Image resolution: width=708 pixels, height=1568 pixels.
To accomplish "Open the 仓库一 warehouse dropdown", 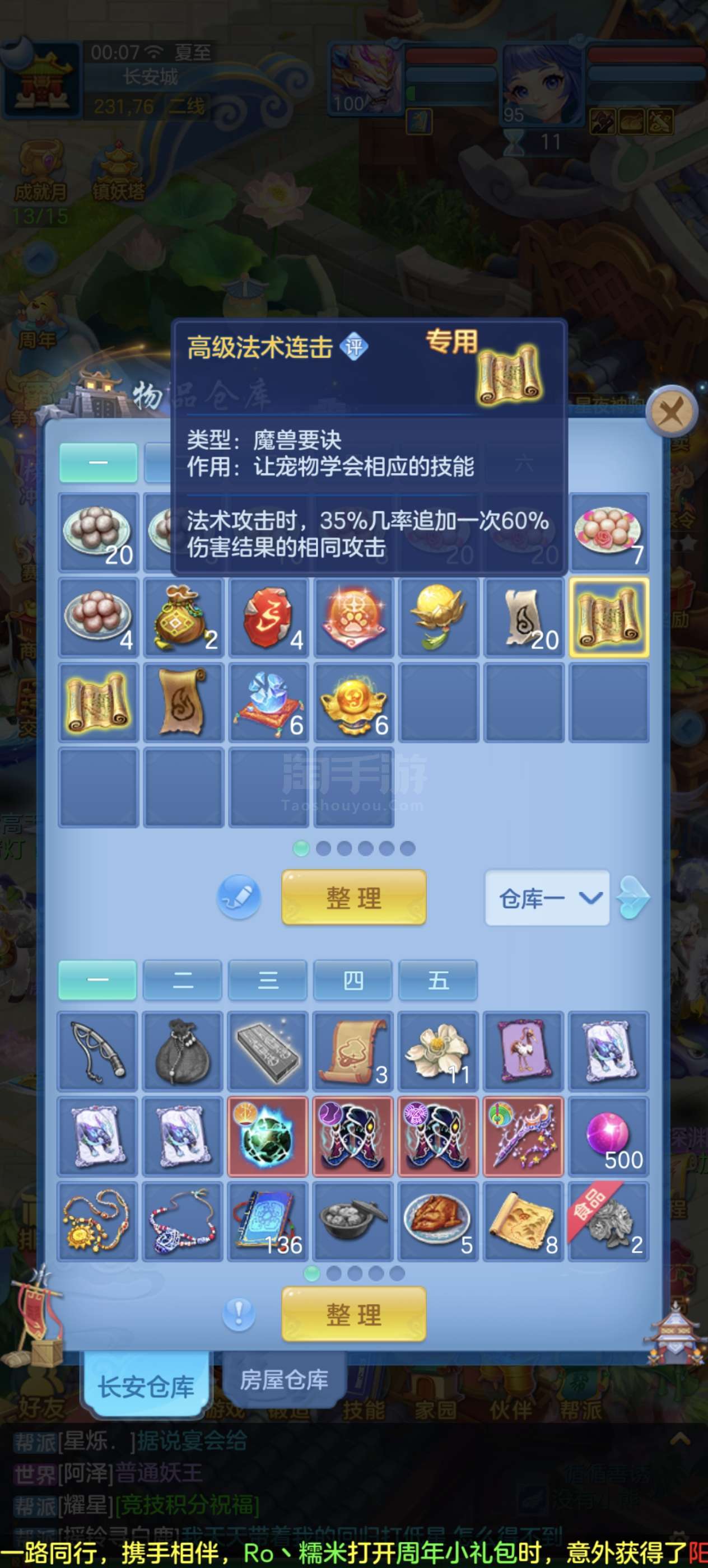I will [x=547, y=898].
